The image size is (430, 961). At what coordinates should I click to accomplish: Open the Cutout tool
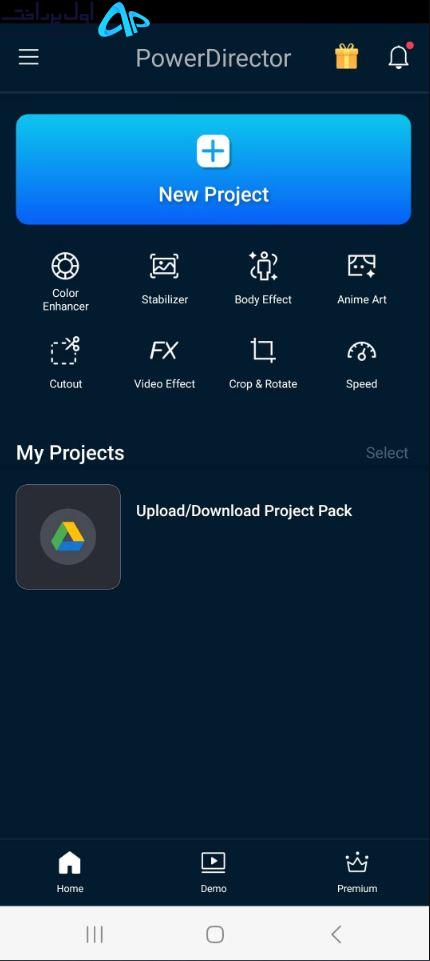tap(66, 363)
